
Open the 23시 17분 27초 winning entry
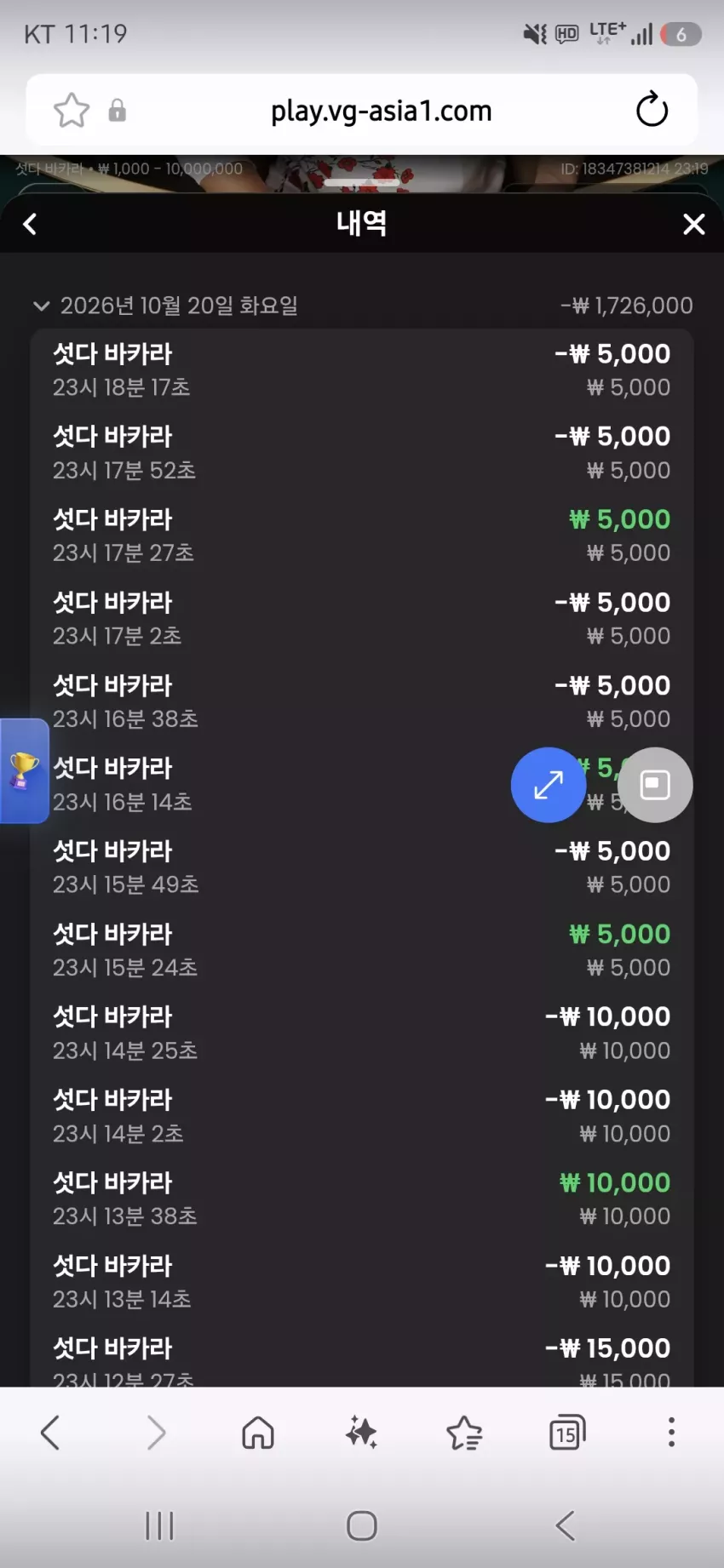362,535
